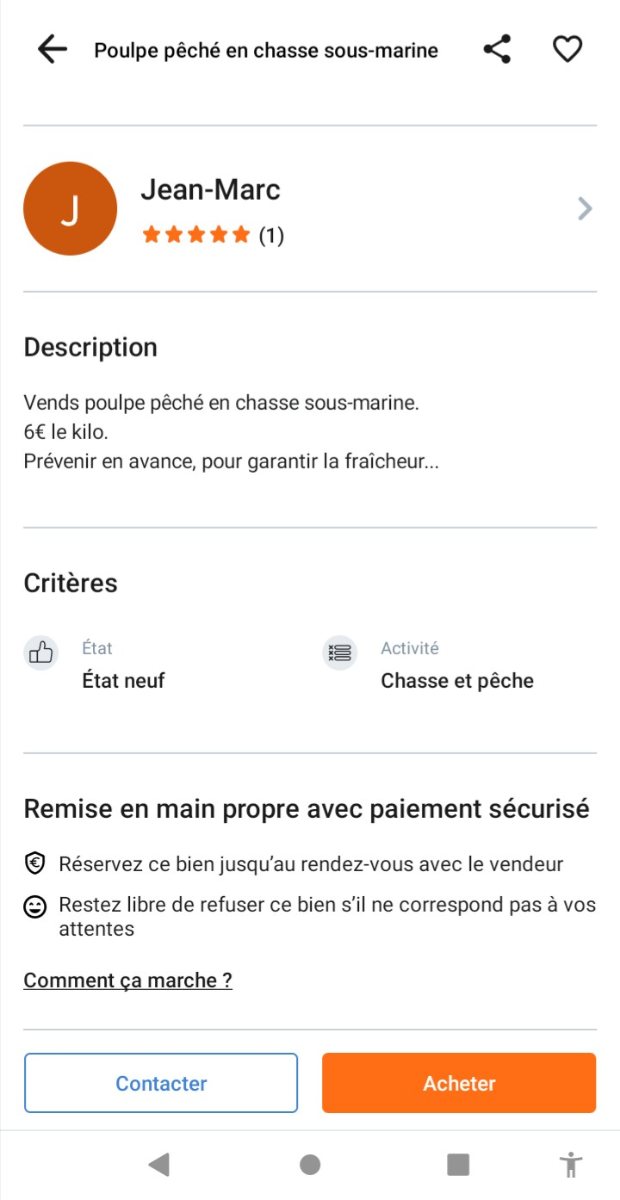This screenshot has width=620, height=1200.
Task: Tap the system home button
Action: click(x=310, y=1164)
